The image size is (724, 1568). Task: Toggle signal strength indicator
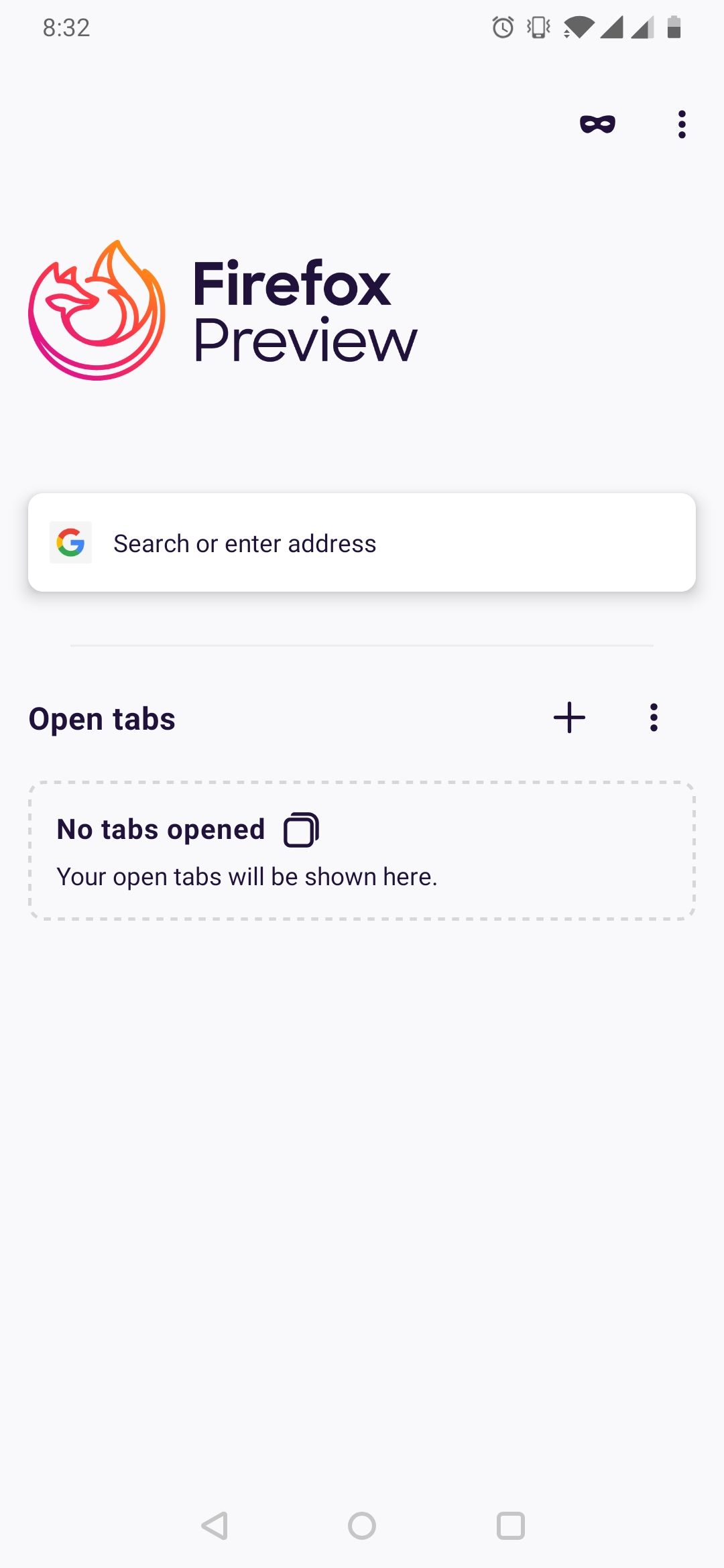613,28
